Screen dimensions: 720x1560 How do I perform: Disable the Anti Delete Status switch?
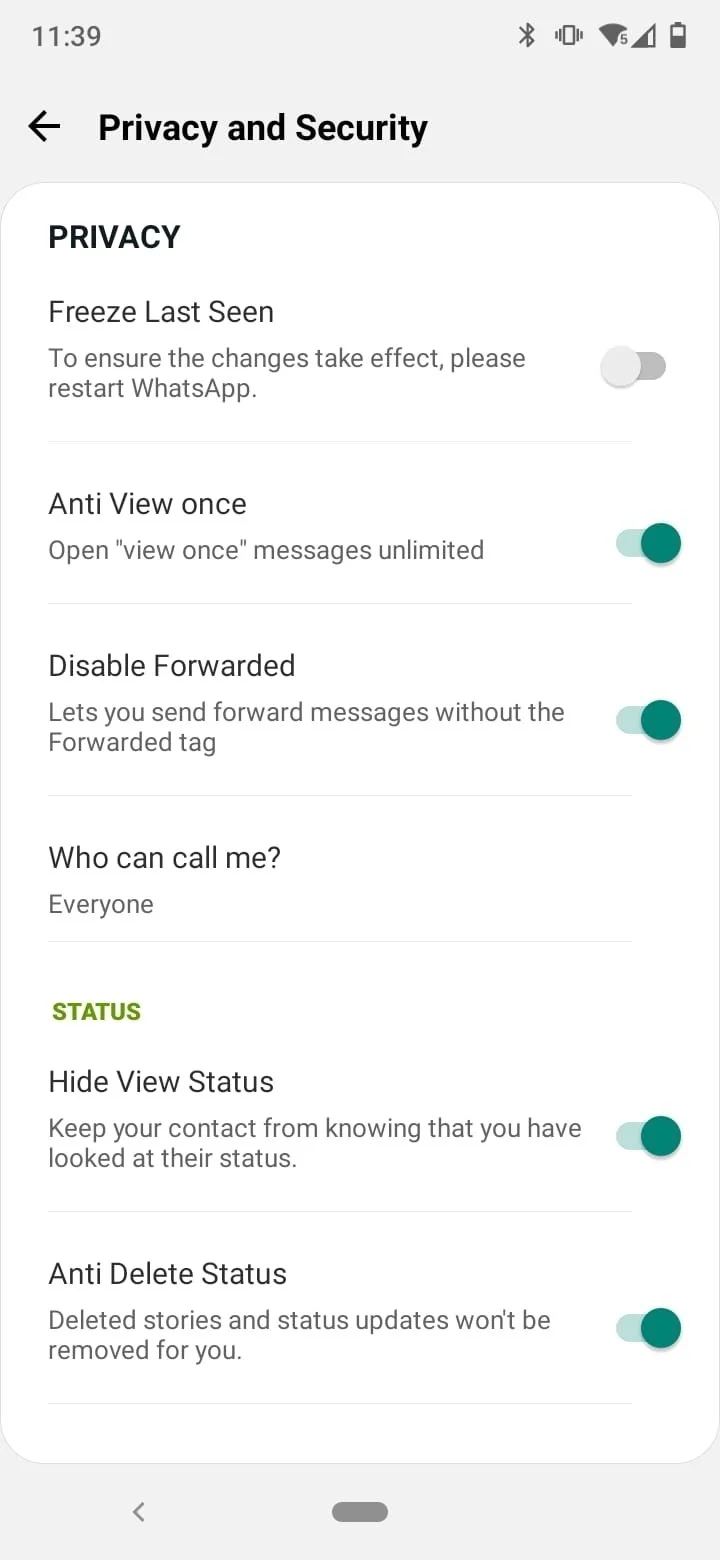coord(649,1328)
